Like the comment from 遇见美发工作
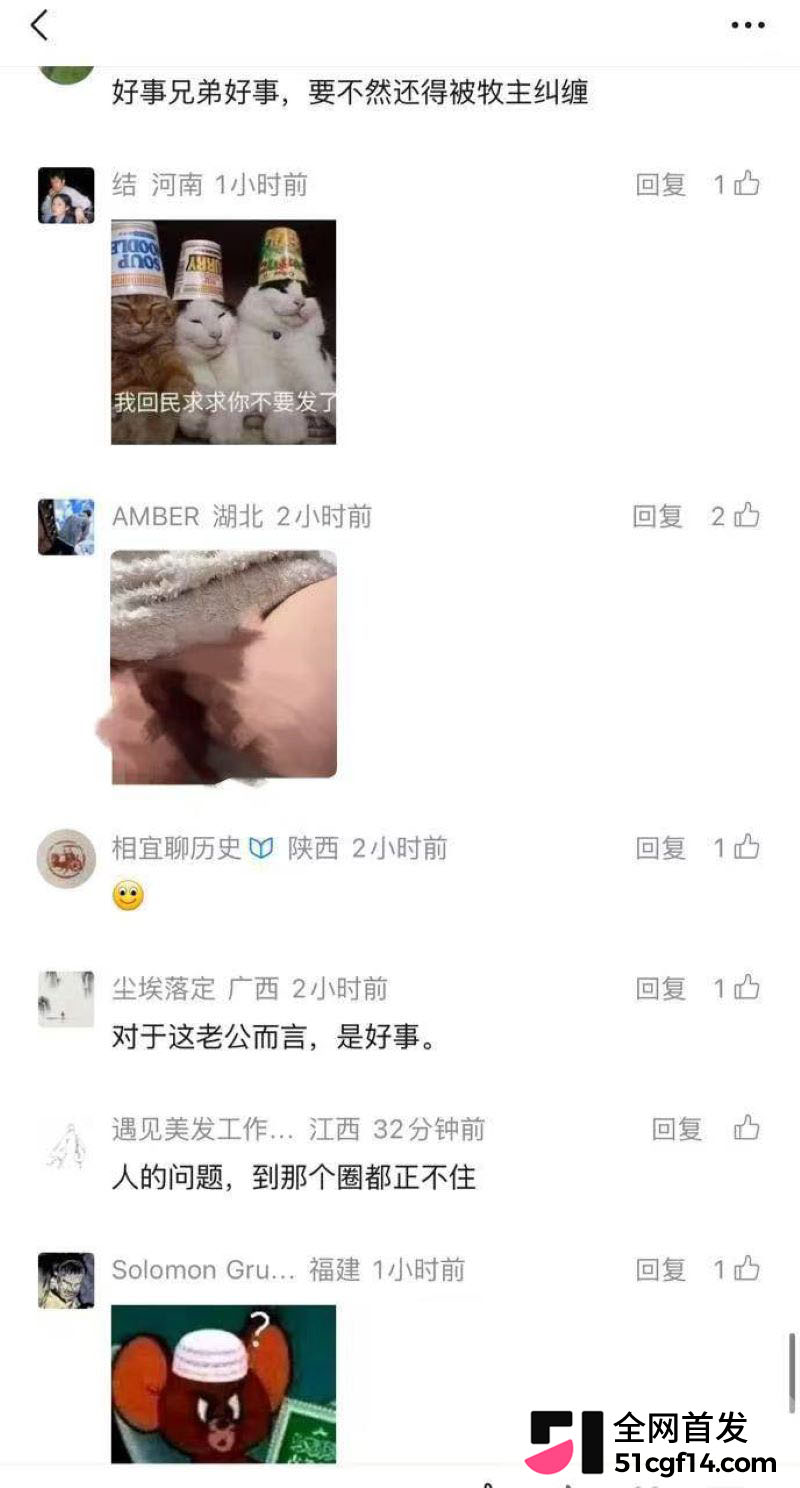800x1488 pixels. click(x=747, y=1129)
